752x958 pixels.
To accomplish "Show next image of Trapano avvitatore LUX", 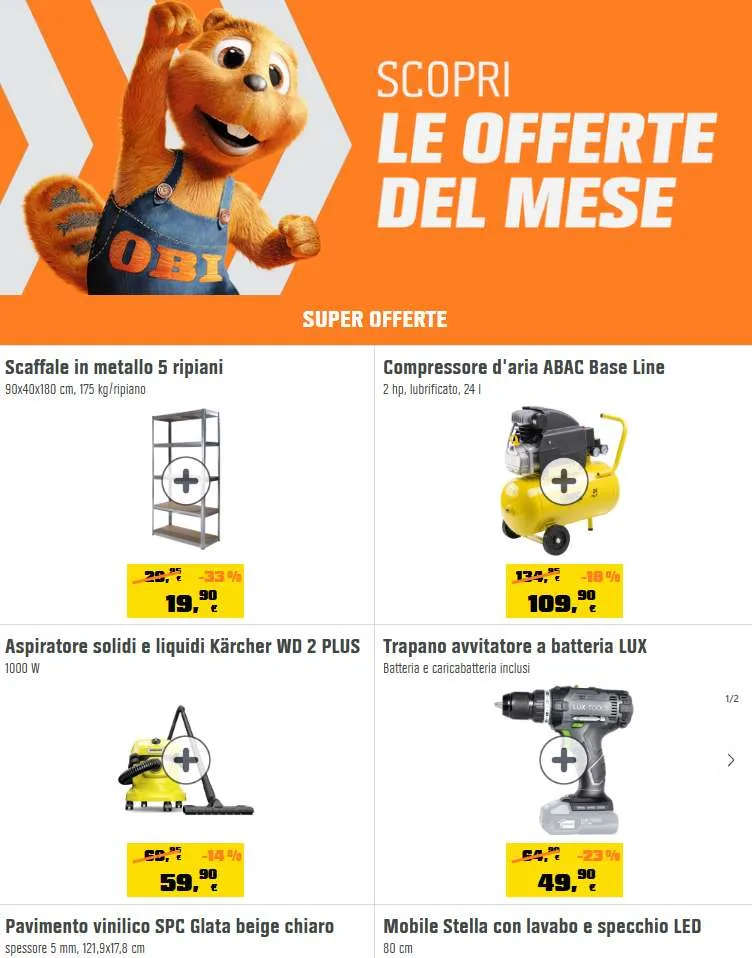I will pyautogui.click(x=731, y=760).
